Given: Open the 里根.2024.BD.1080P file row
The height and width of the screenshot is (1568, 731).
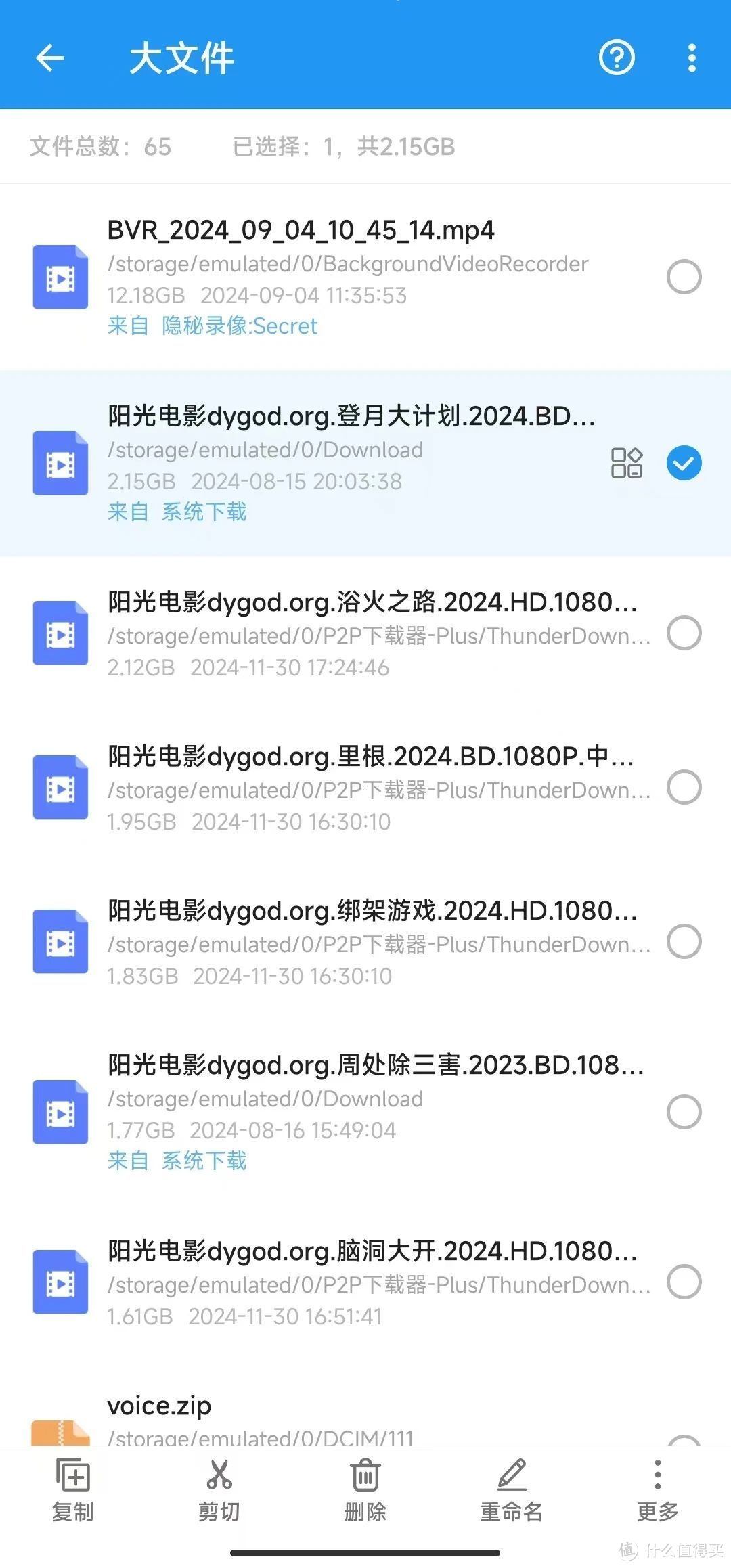Looking at the screenshot, I should pos(365,788).
